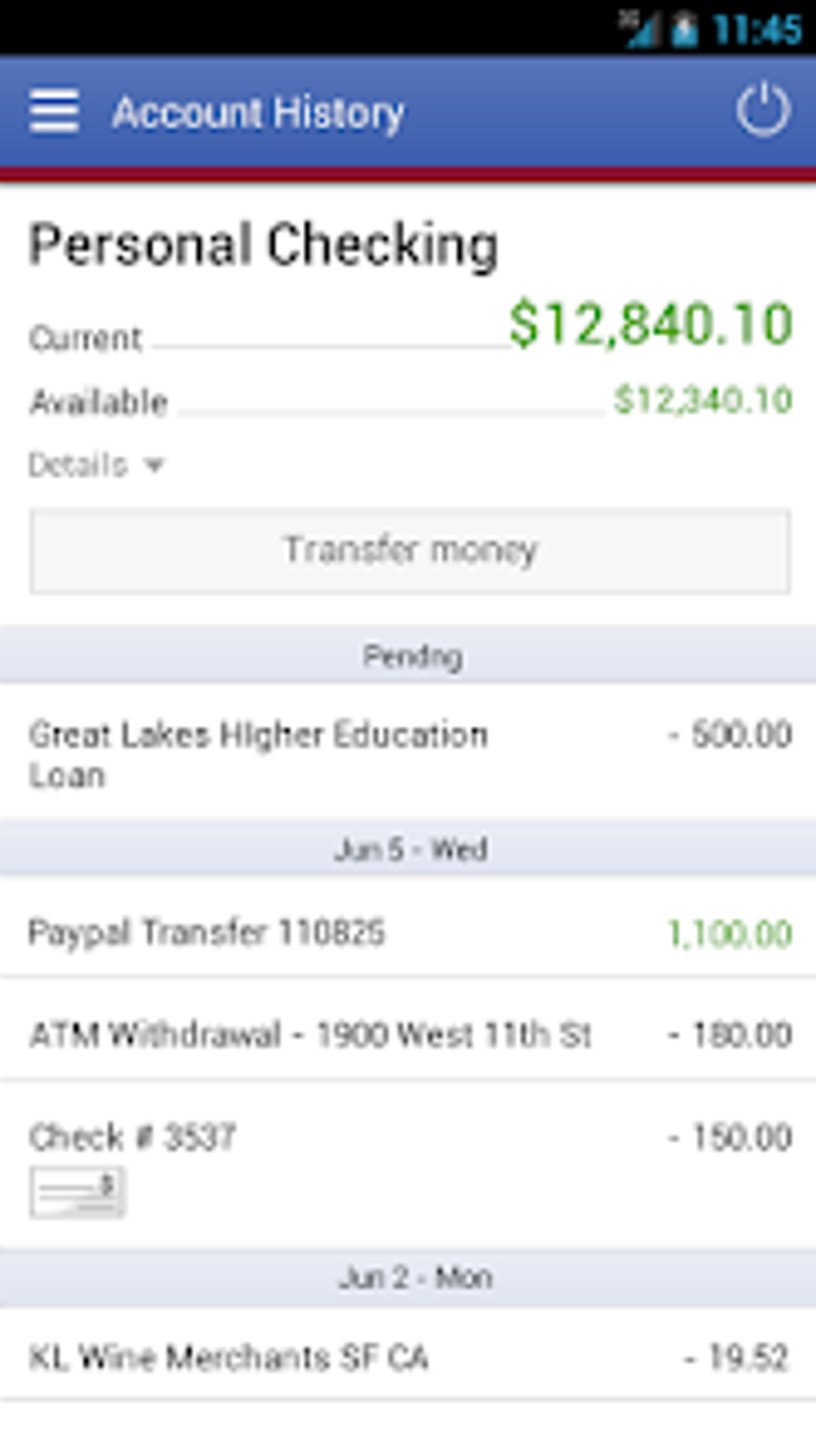Tap the Transfer money button
This screenshot has width=816, height=1456.
tap(410, 551)
